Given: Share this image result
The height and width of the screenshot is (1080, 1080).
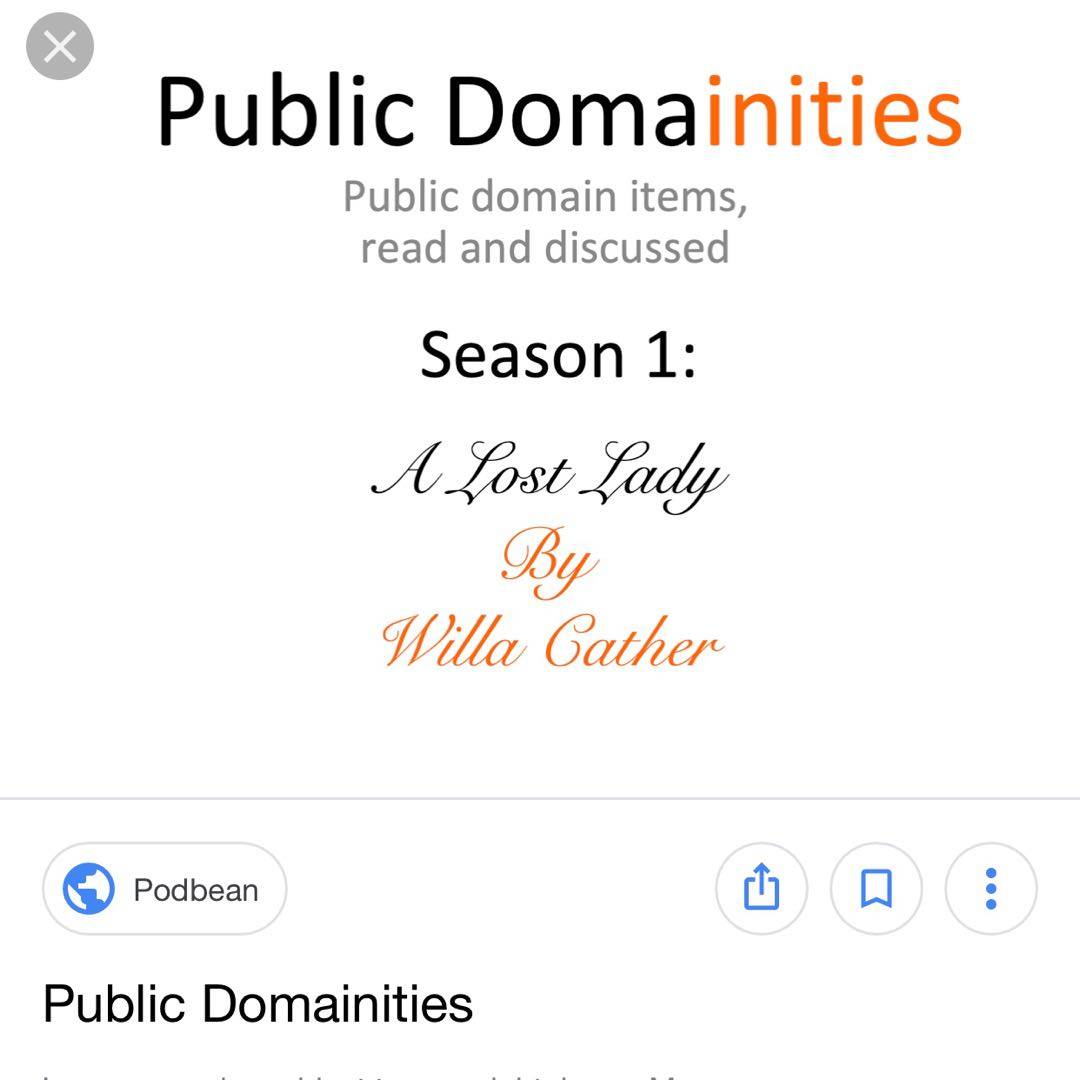Looking at the screenshot, I should (x=761, y=889).
